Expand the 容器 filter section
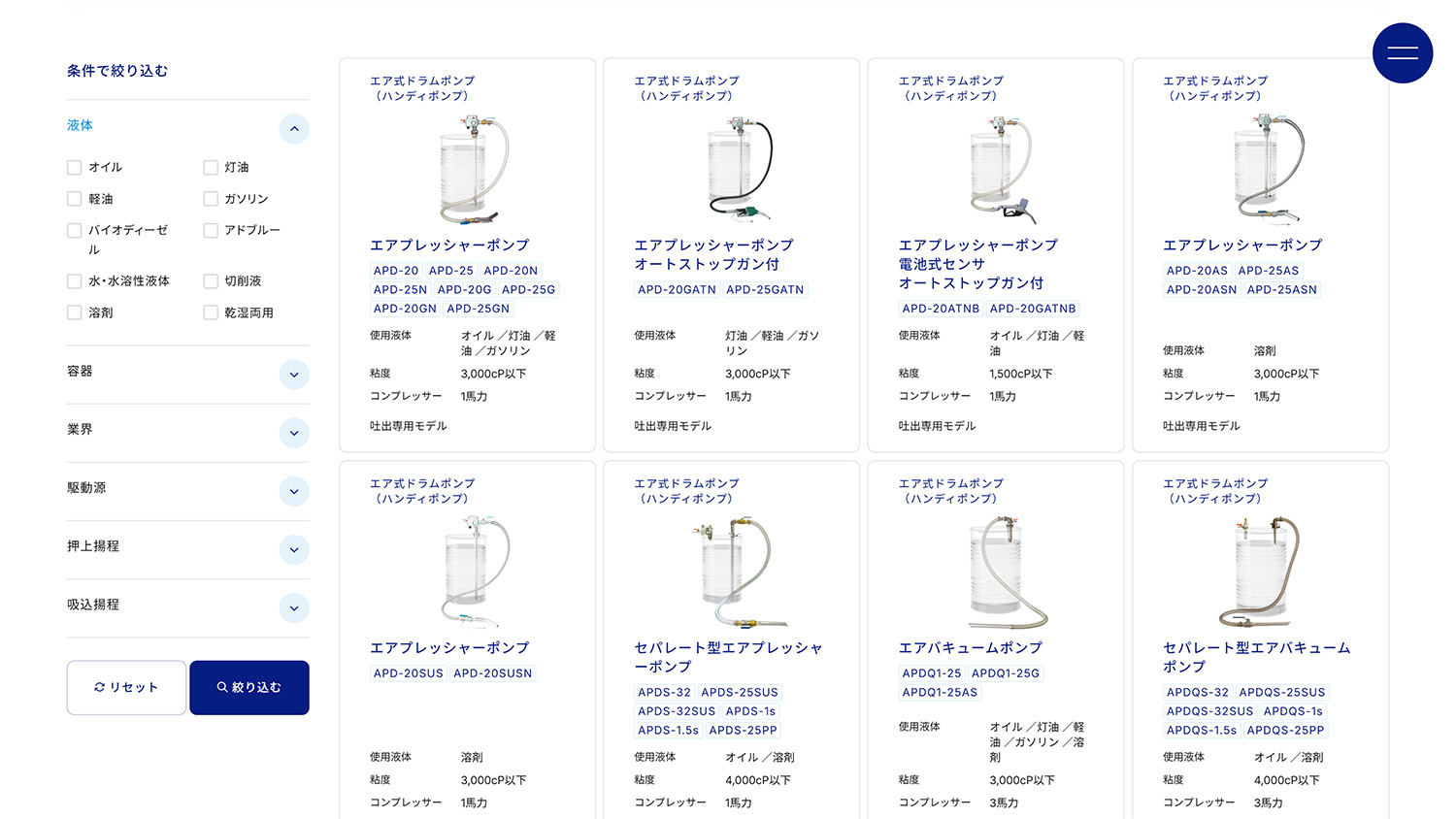This screenshot has width=1456, height=819. coord(294,375)
